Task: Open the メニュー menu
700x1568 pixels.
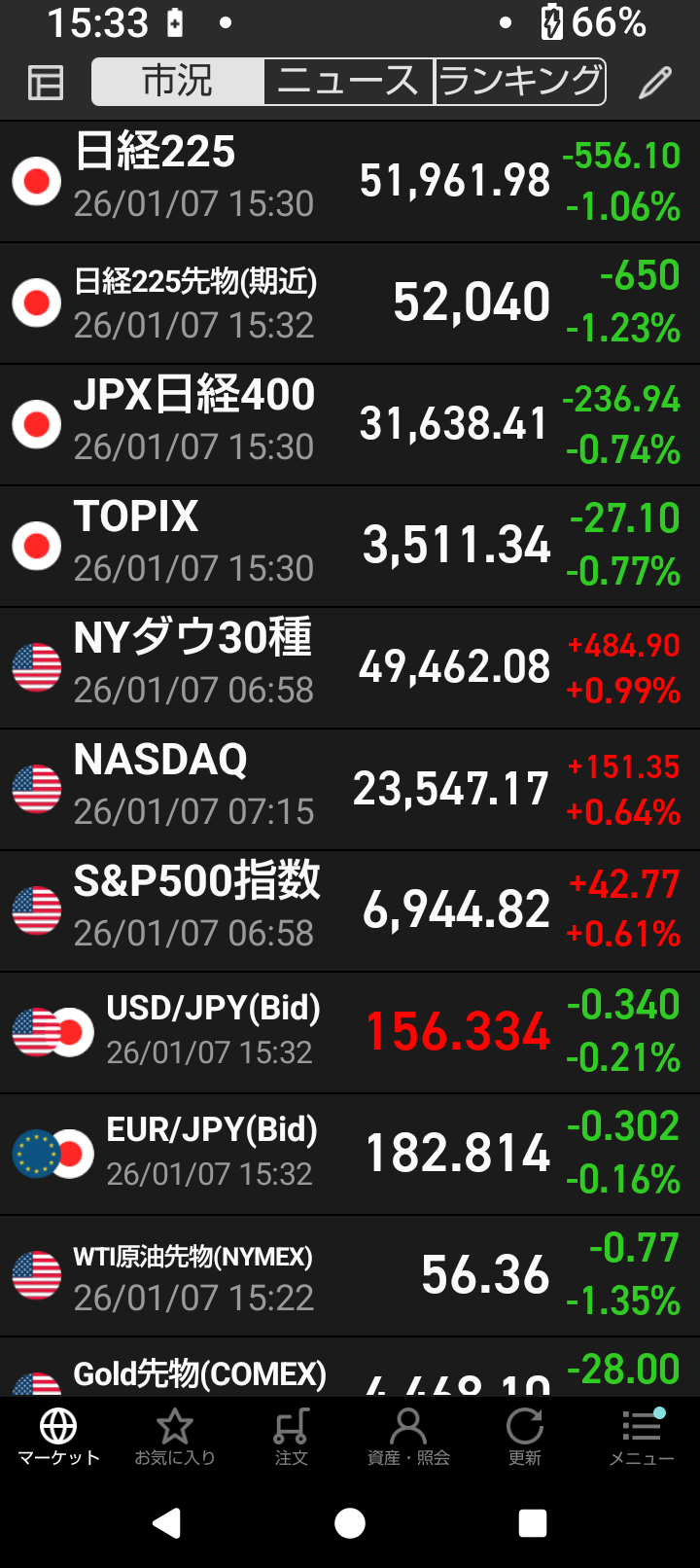Action: pyautogui.click(x=642, y=1437)
